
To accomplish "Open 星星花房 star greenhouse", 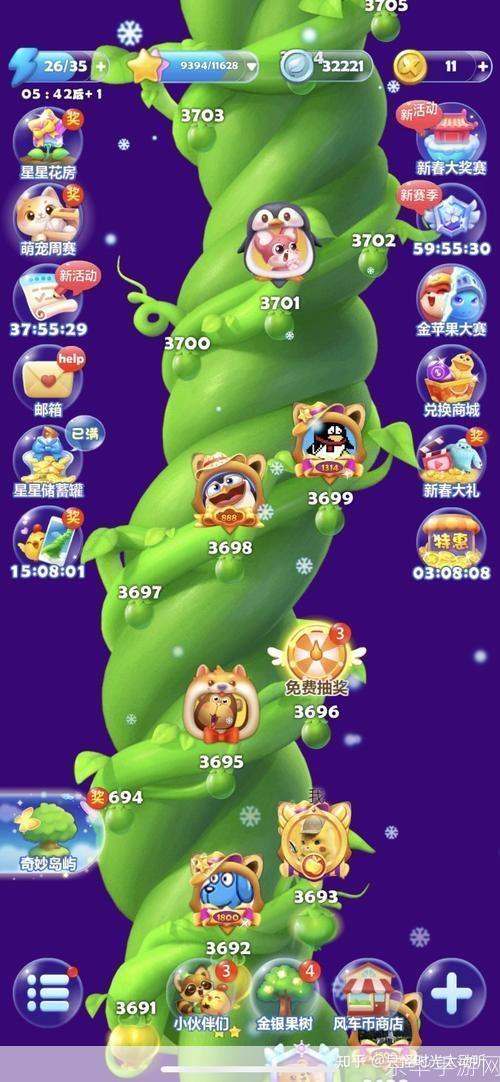I will pyautogui.click(x=48, y=143).
